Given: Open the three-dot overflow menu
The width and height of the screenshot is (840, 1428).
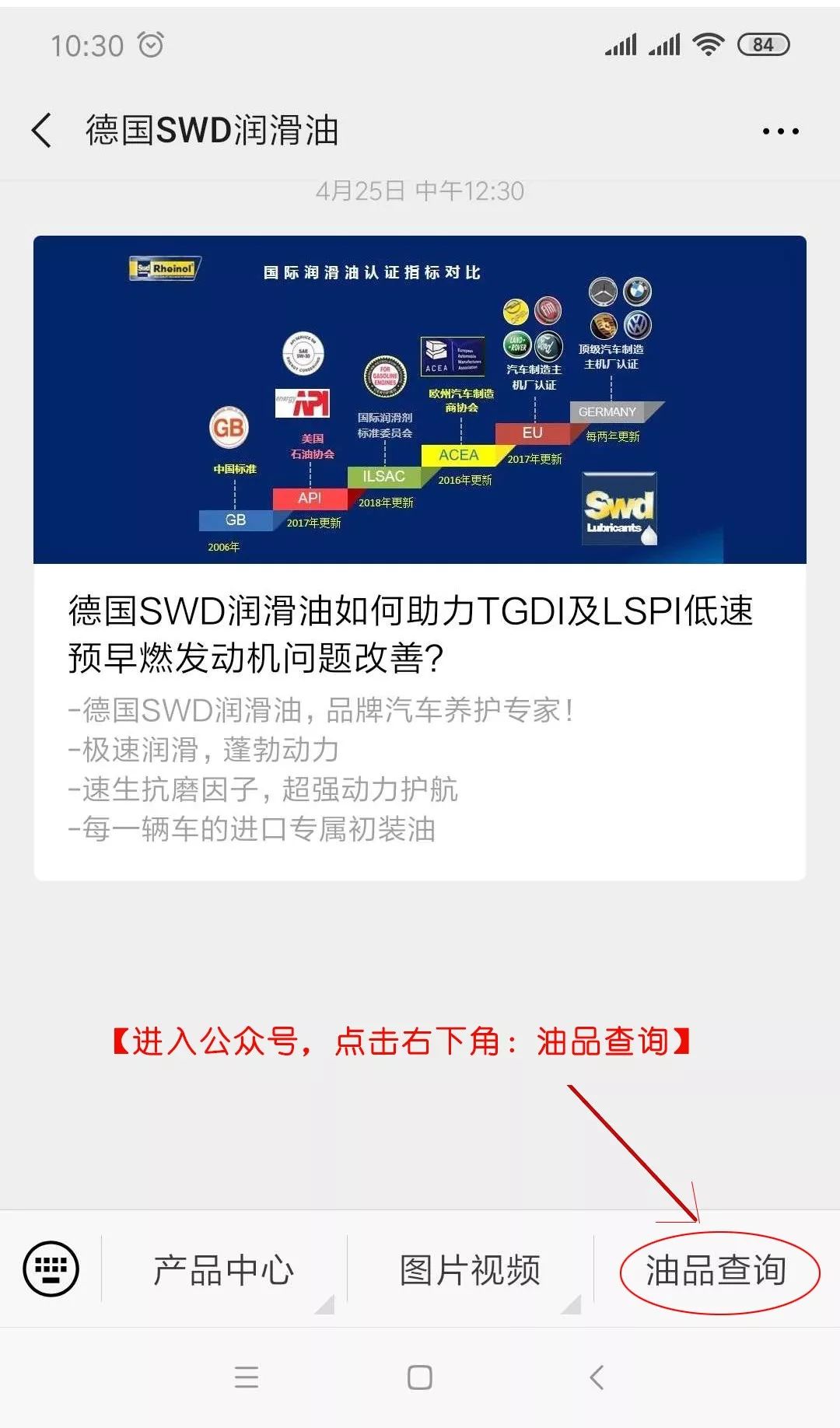Looking at the screenshot, I should tap(780, 131).
